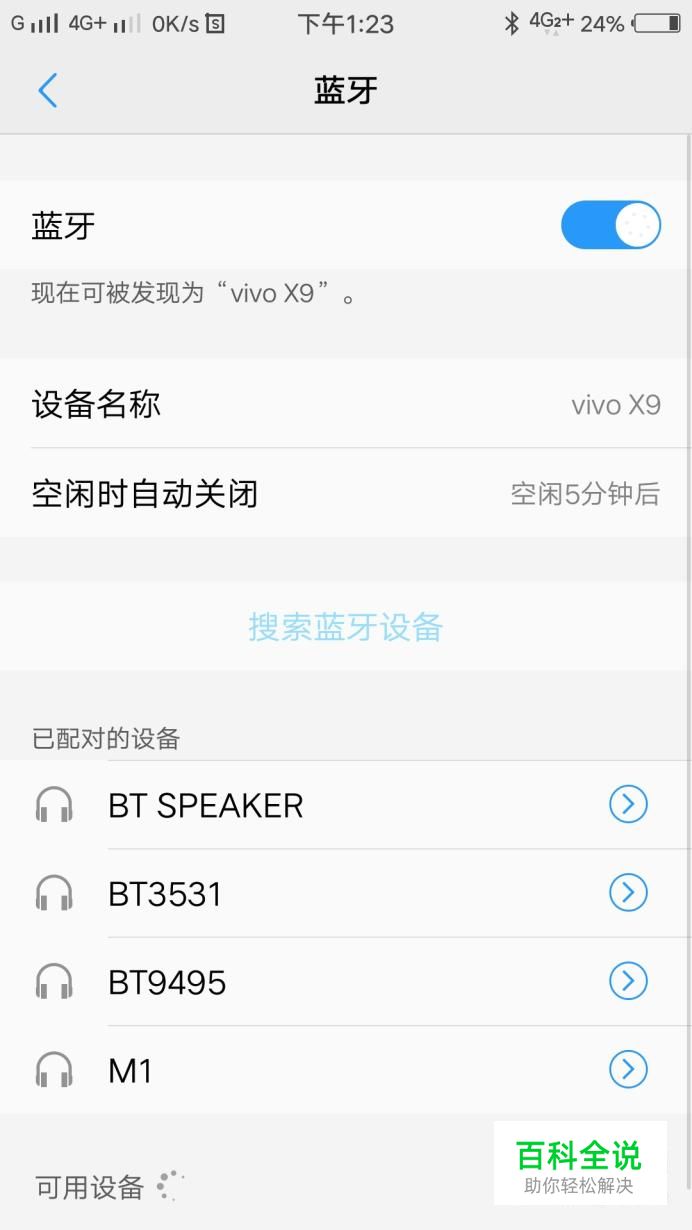692x1230 pixels.
Task: Open details arrow for BT3531
Action: click(628, 892)
